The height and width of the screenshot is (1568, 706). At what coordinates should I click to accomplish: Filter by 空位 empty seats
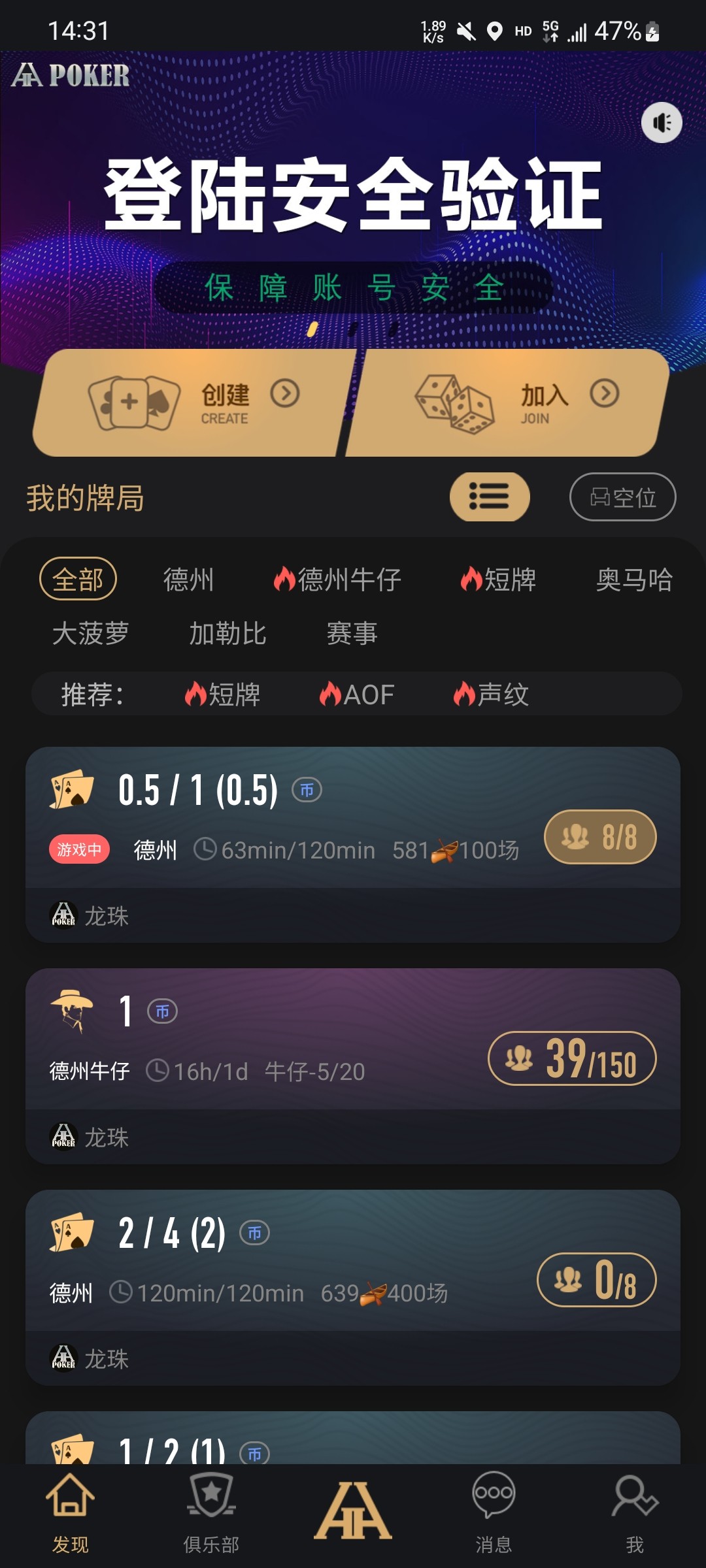pos(622,497)
